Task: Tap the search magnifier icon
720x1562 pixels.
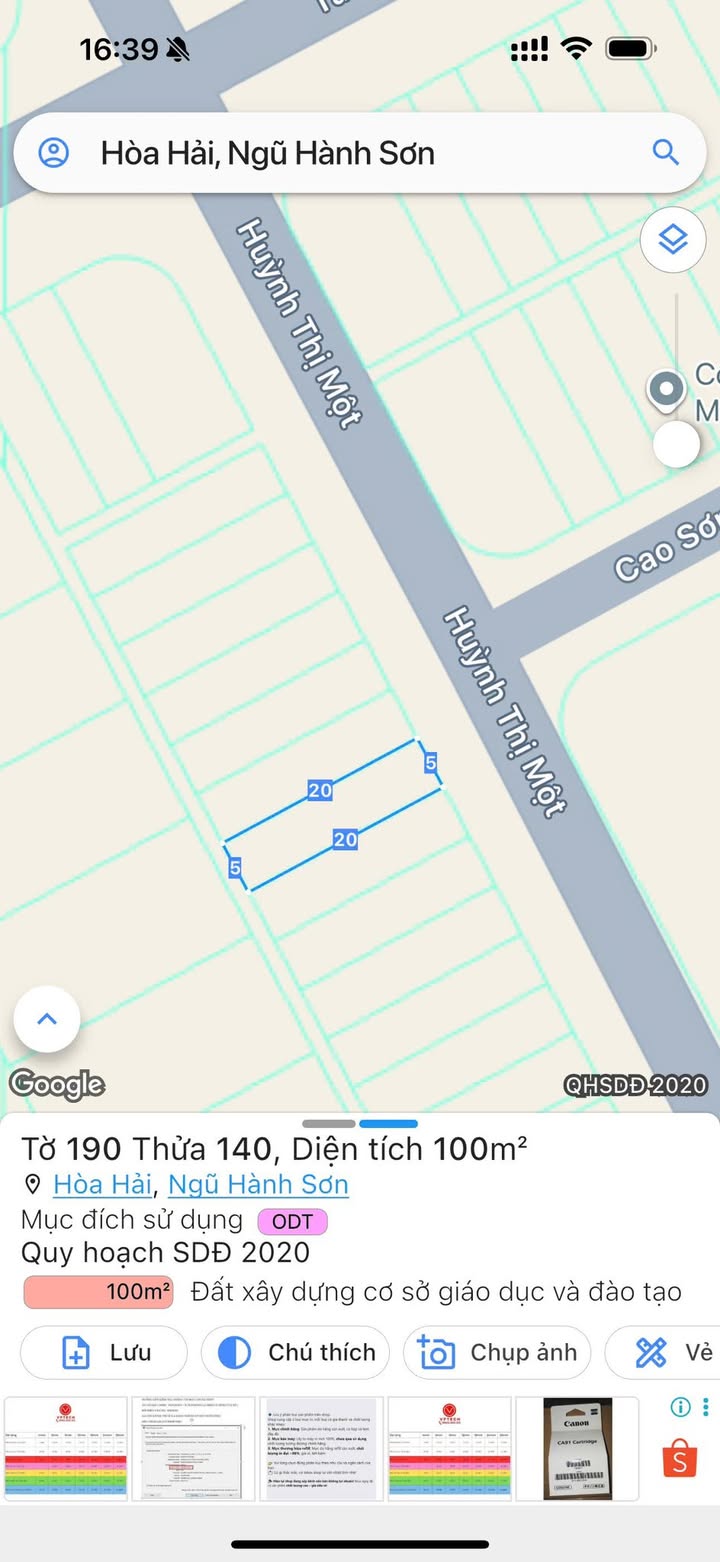Action: pos(666,152)
